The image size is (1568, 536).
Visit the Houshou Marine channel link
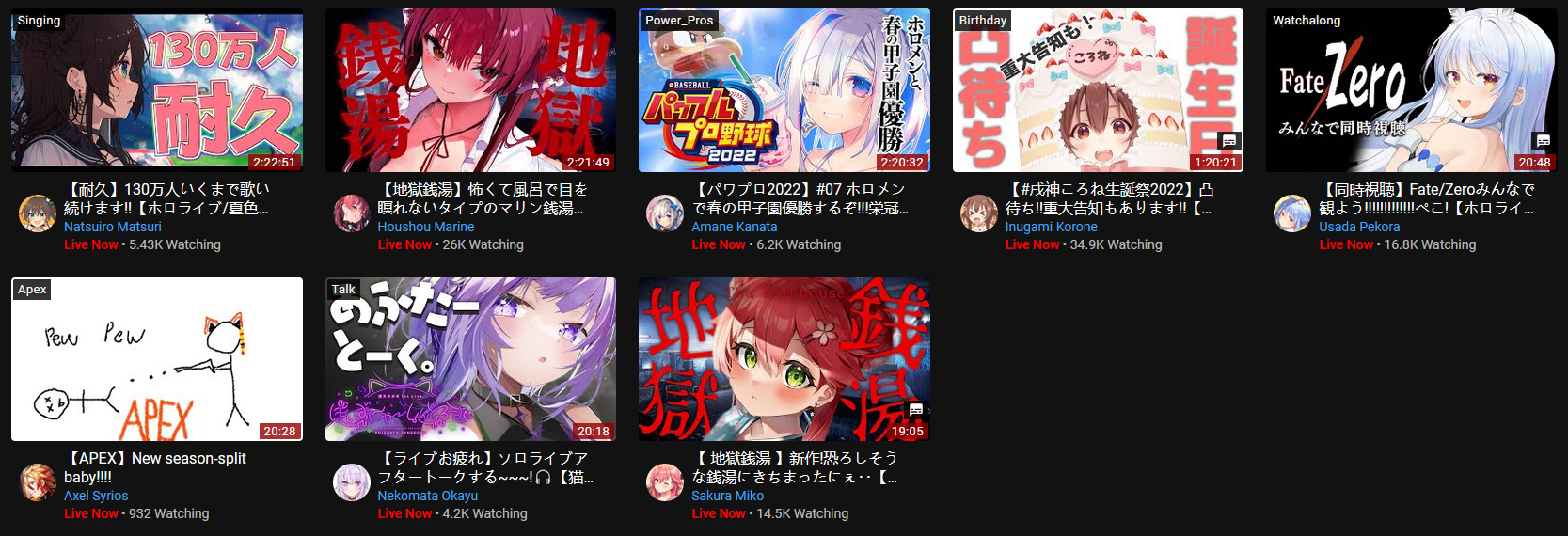click(x=425, y=227)
